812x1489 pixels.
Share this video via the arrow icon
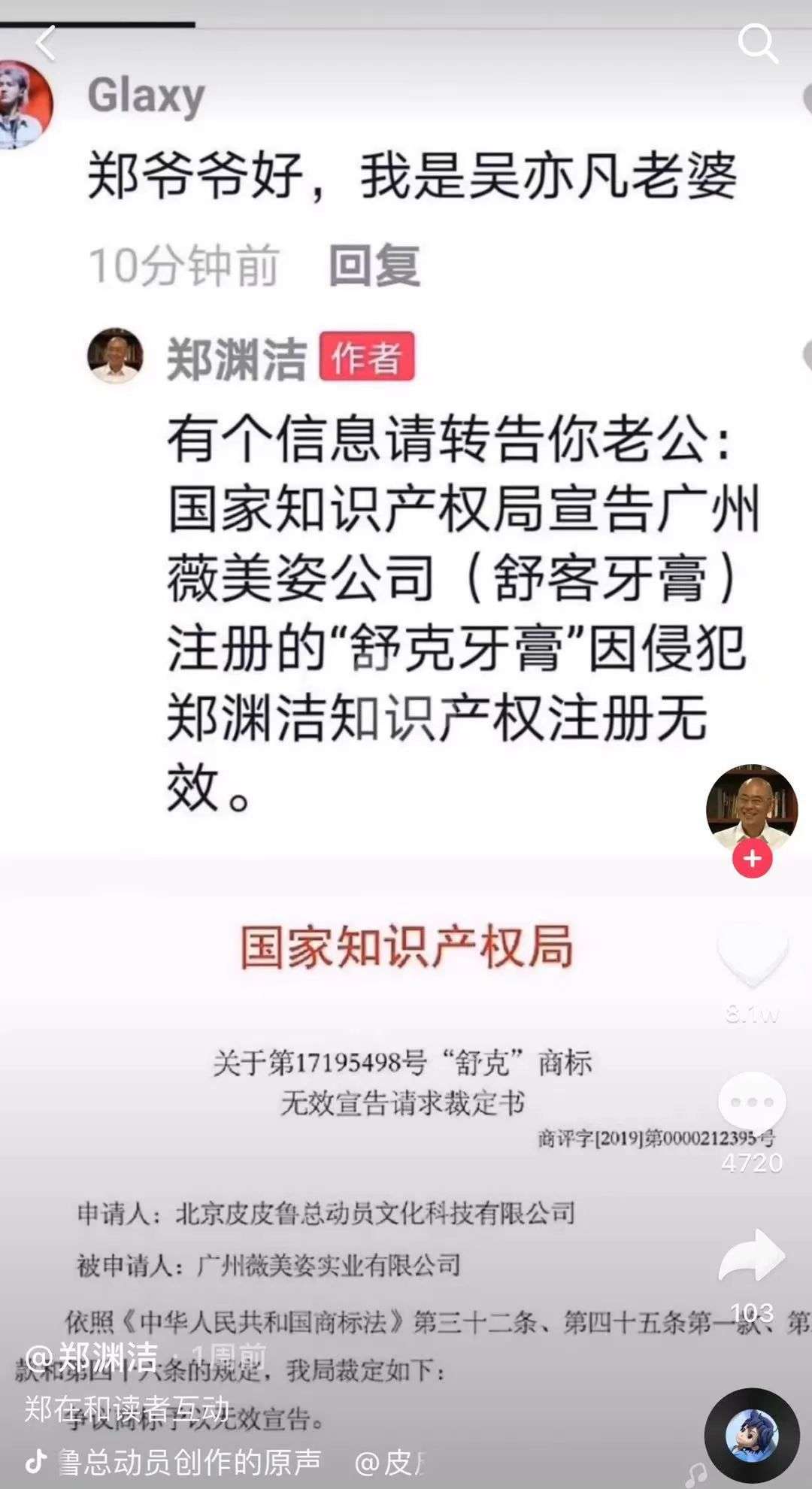point(752,1255)
